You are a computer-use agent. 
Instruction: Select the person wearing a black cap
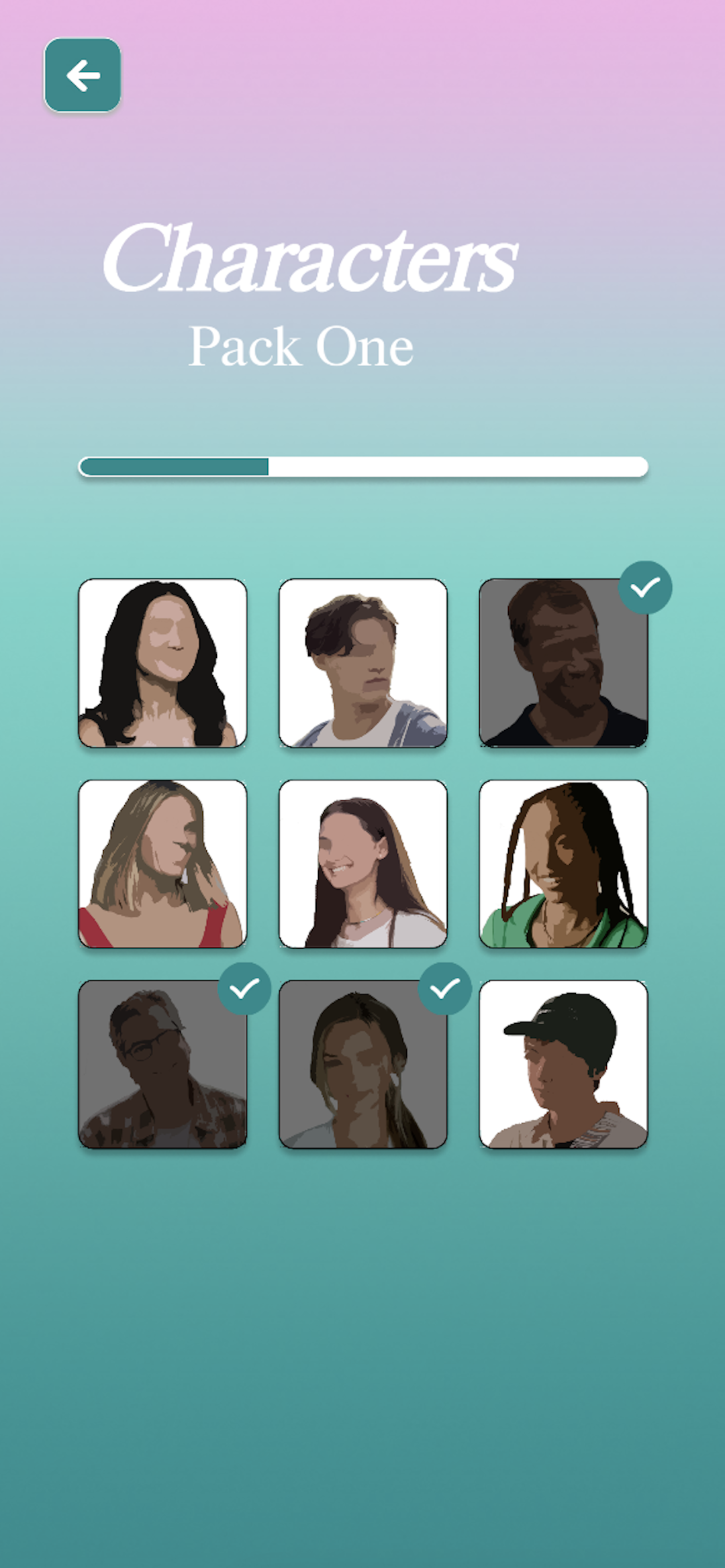563,1064
